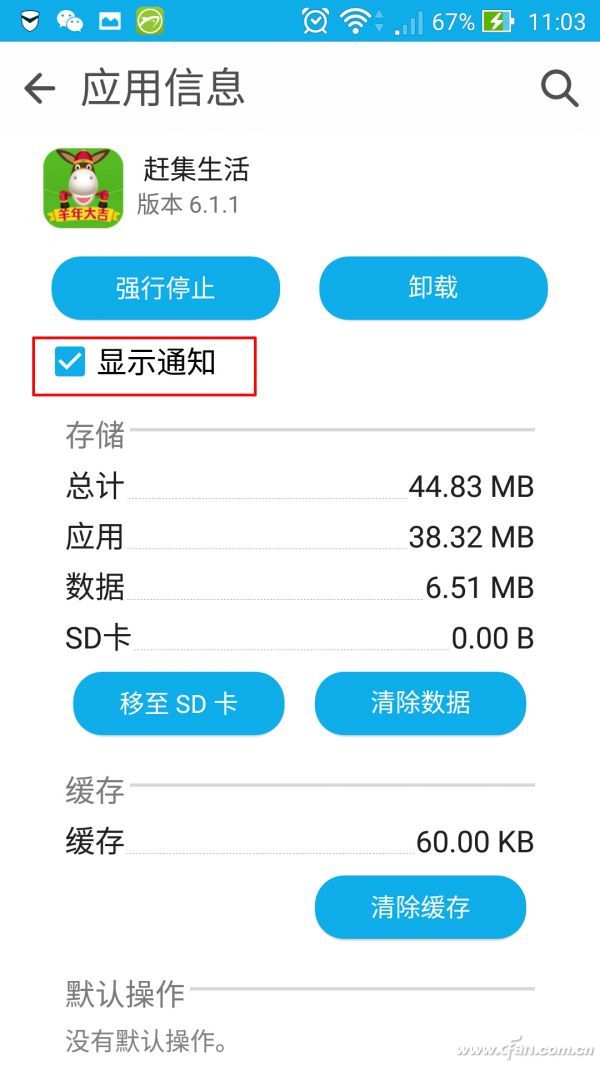Tap the 强行停止 button
Viewport: 600px width, 1066px height.
(x=166, y=288)
